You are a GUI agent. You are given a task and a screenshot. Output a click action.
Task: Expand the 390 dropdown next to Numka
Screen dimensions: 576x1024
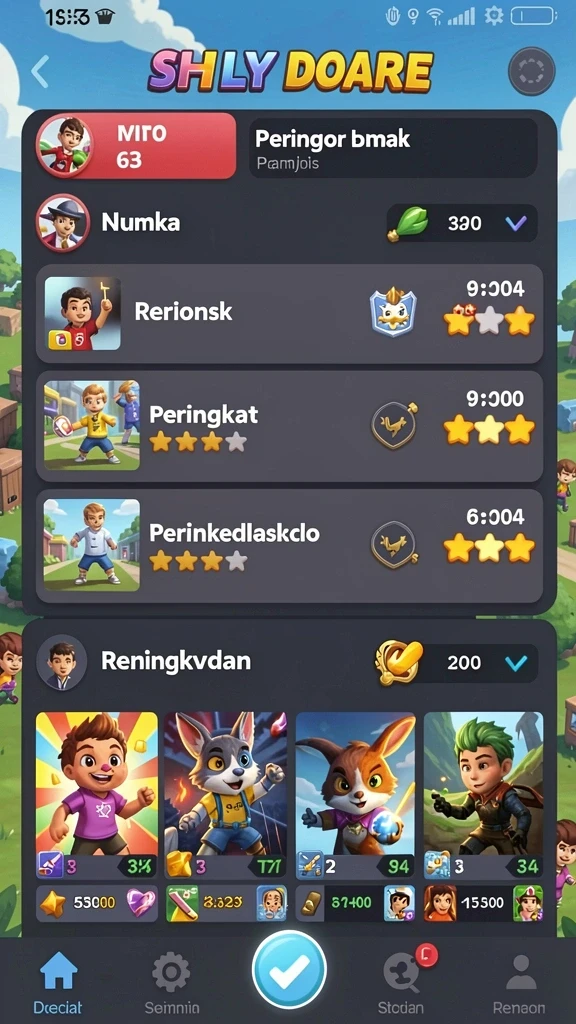462,223
